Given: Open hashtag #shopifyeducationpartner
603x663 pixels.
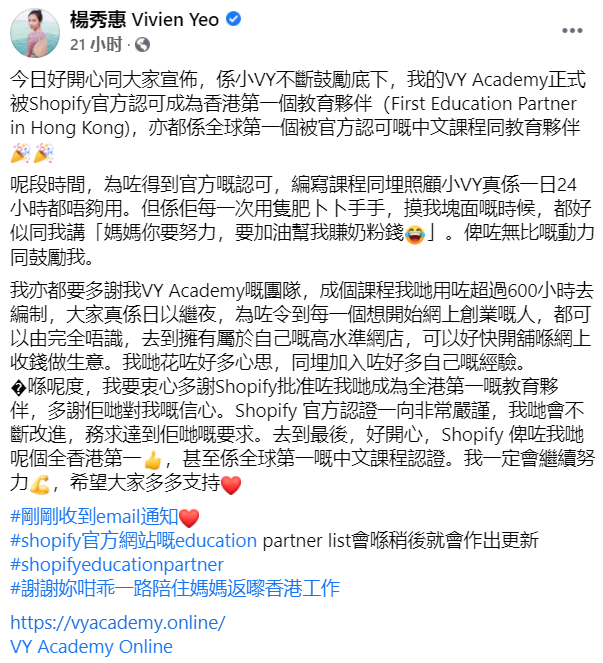Looking at the screenshot, I should tap(117, 564).
